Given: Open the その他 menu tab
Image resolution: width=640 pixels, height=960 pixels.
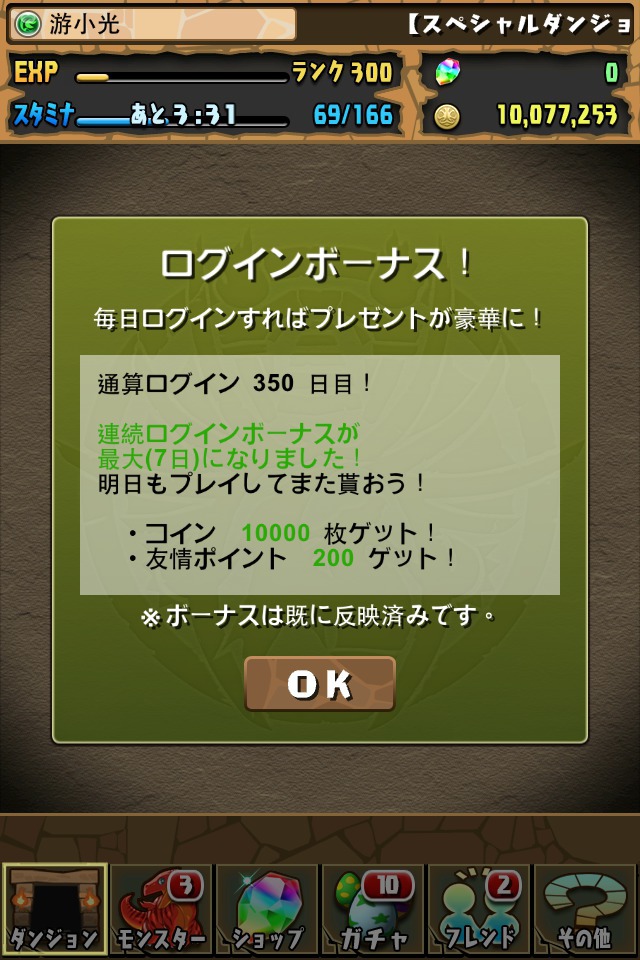Looking at the screenshot, I should coord(585,910).
